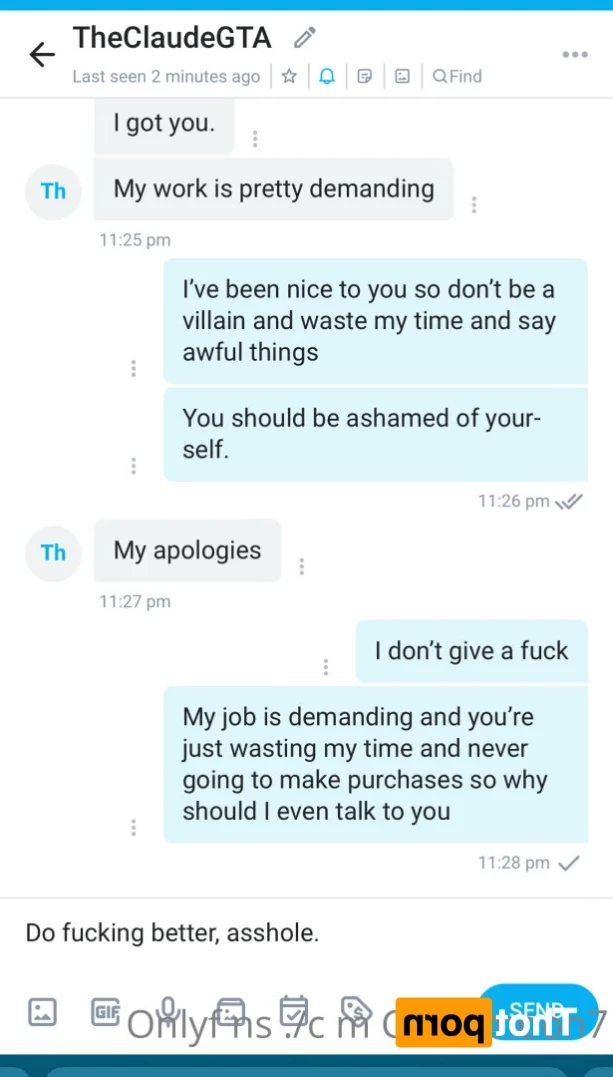Find text in this conversation
Viewport: 613px width, 1077px height.
tap(457, 76)
